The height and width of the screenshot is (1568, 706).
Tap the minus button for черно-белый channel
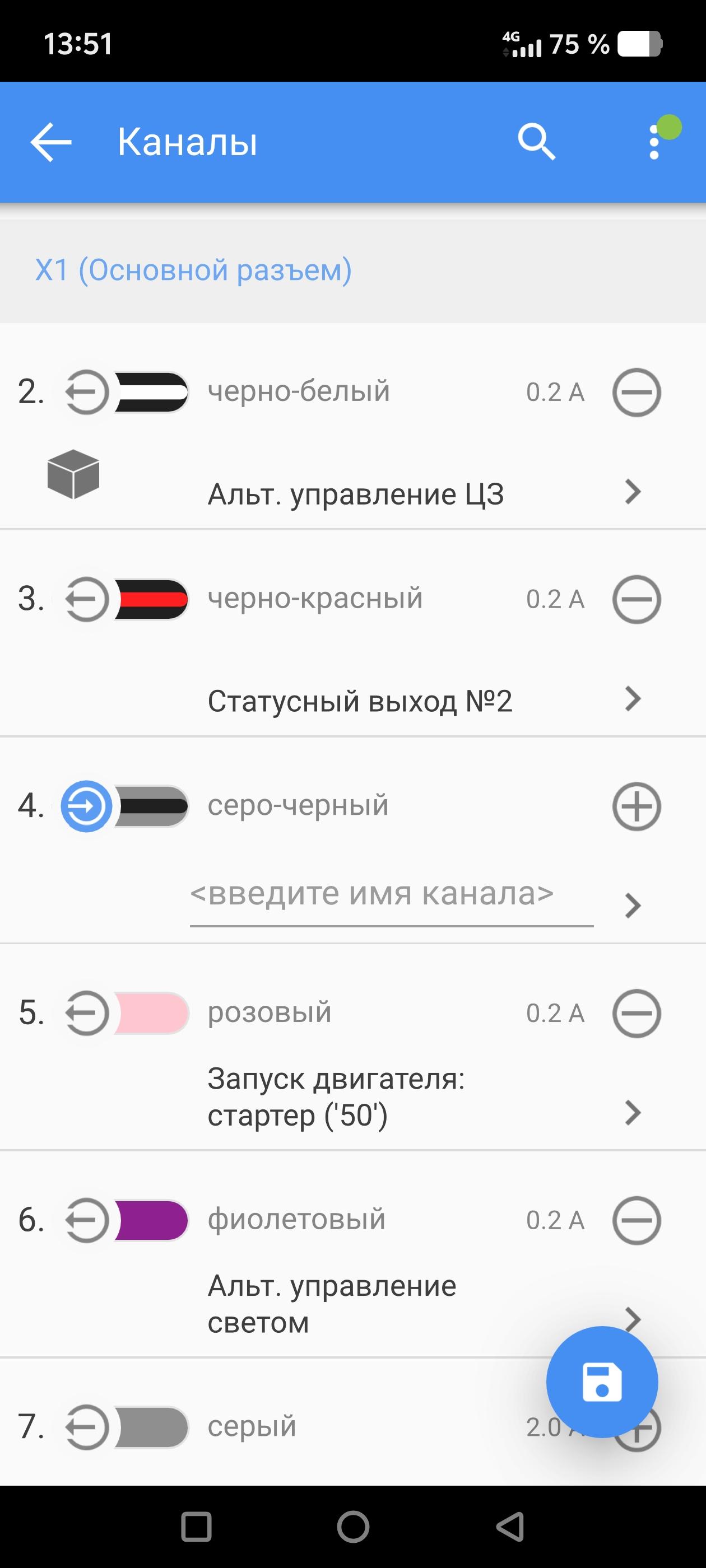pyautogui.click(x=636, y=392)
